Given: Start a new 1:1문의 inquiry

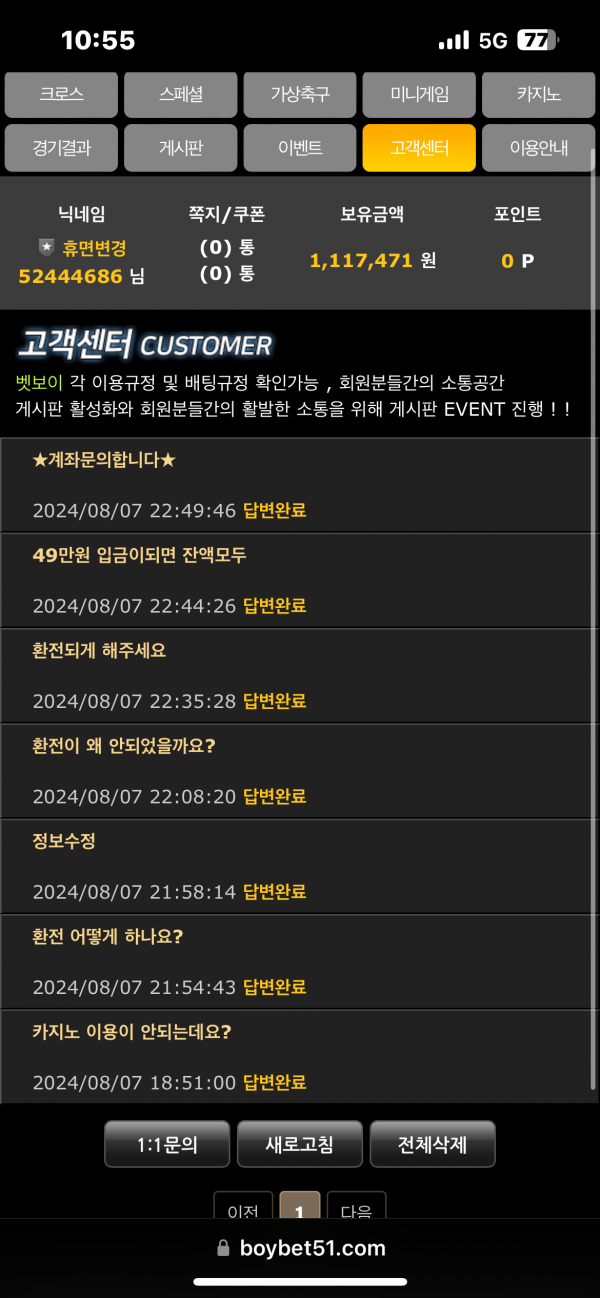Looking at the screenshot, I should [167, 1144].
